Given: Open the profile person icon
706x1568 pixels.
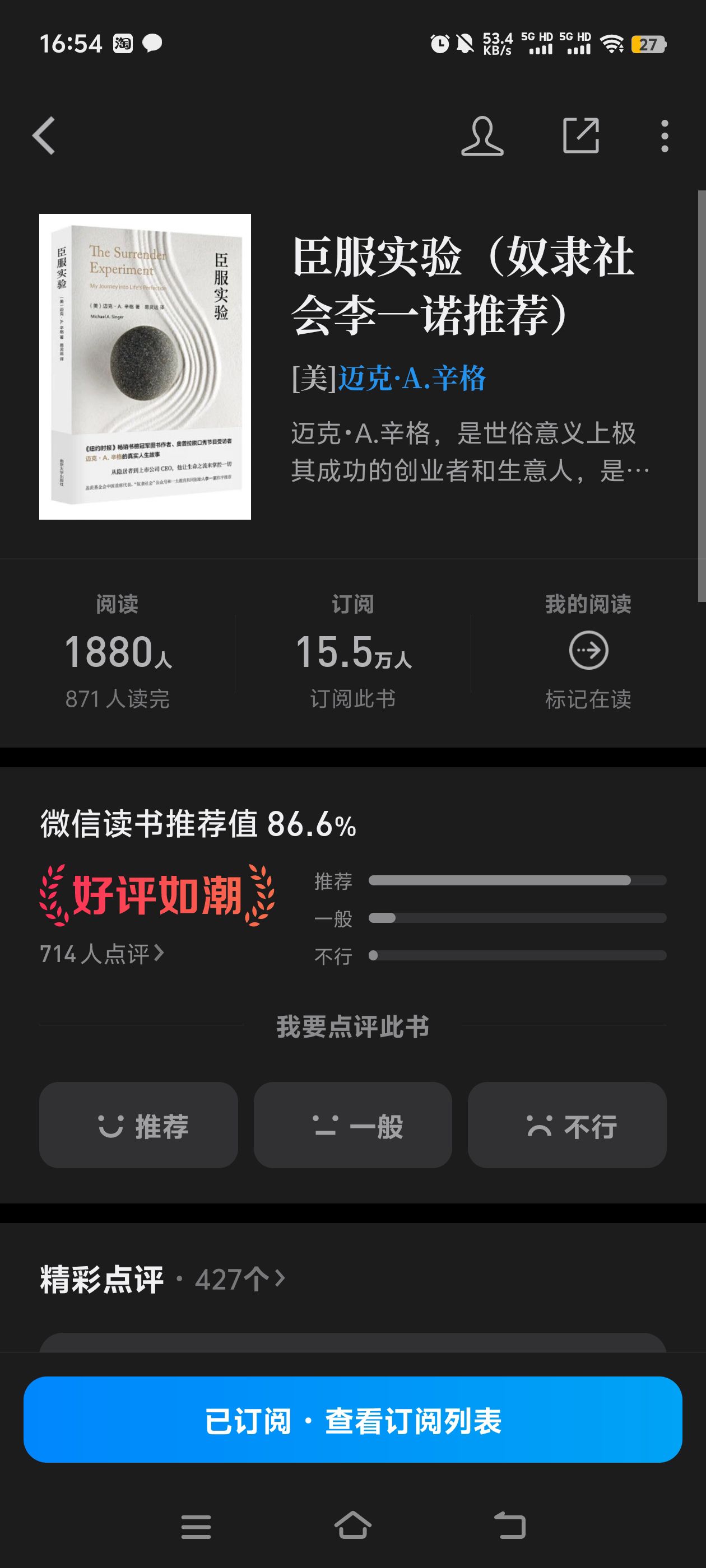Looking at the screenshot, I should [x=482, y=136].
